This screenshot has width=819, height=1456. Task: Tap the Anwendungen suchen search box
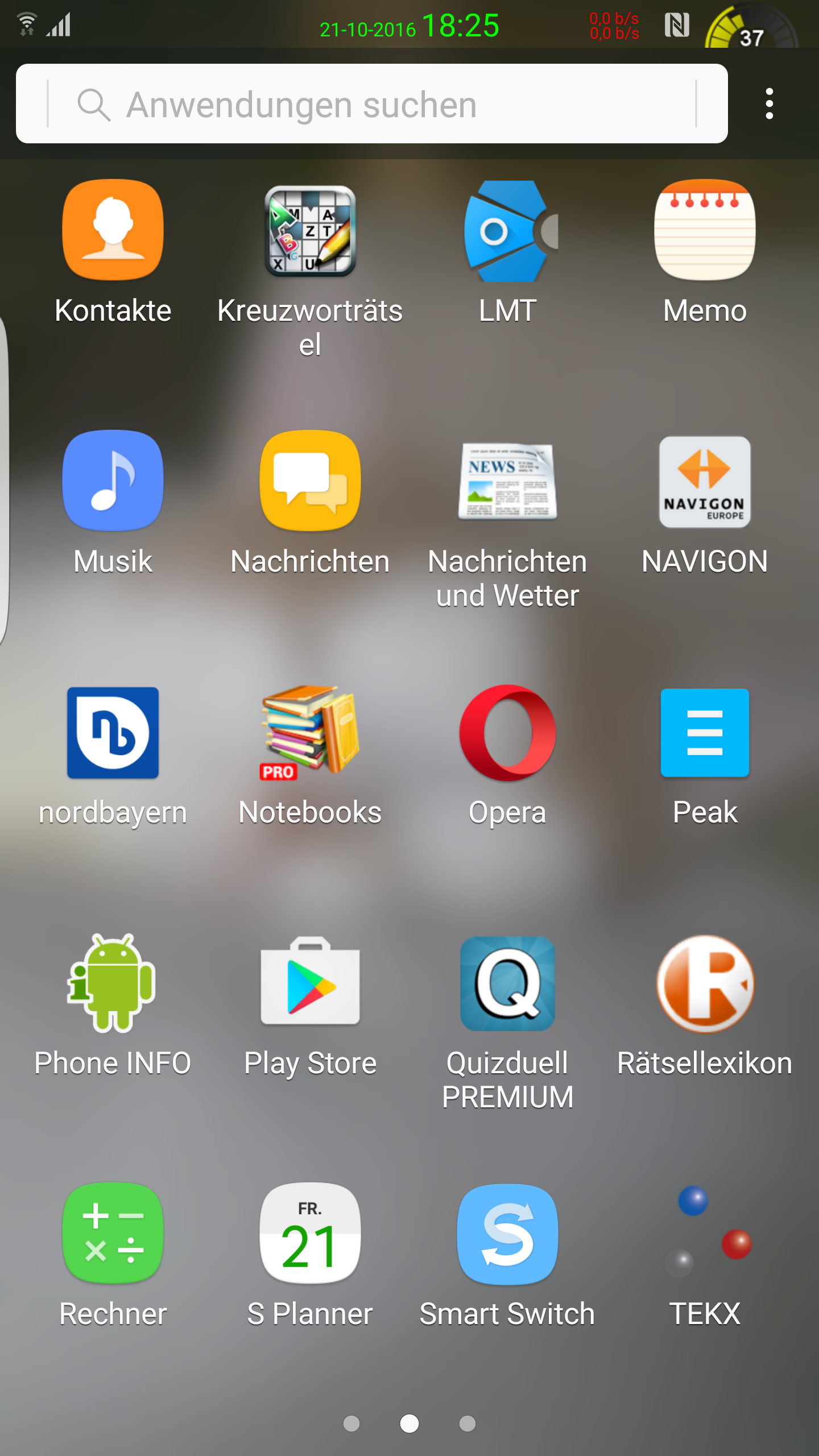coord(372,104)
